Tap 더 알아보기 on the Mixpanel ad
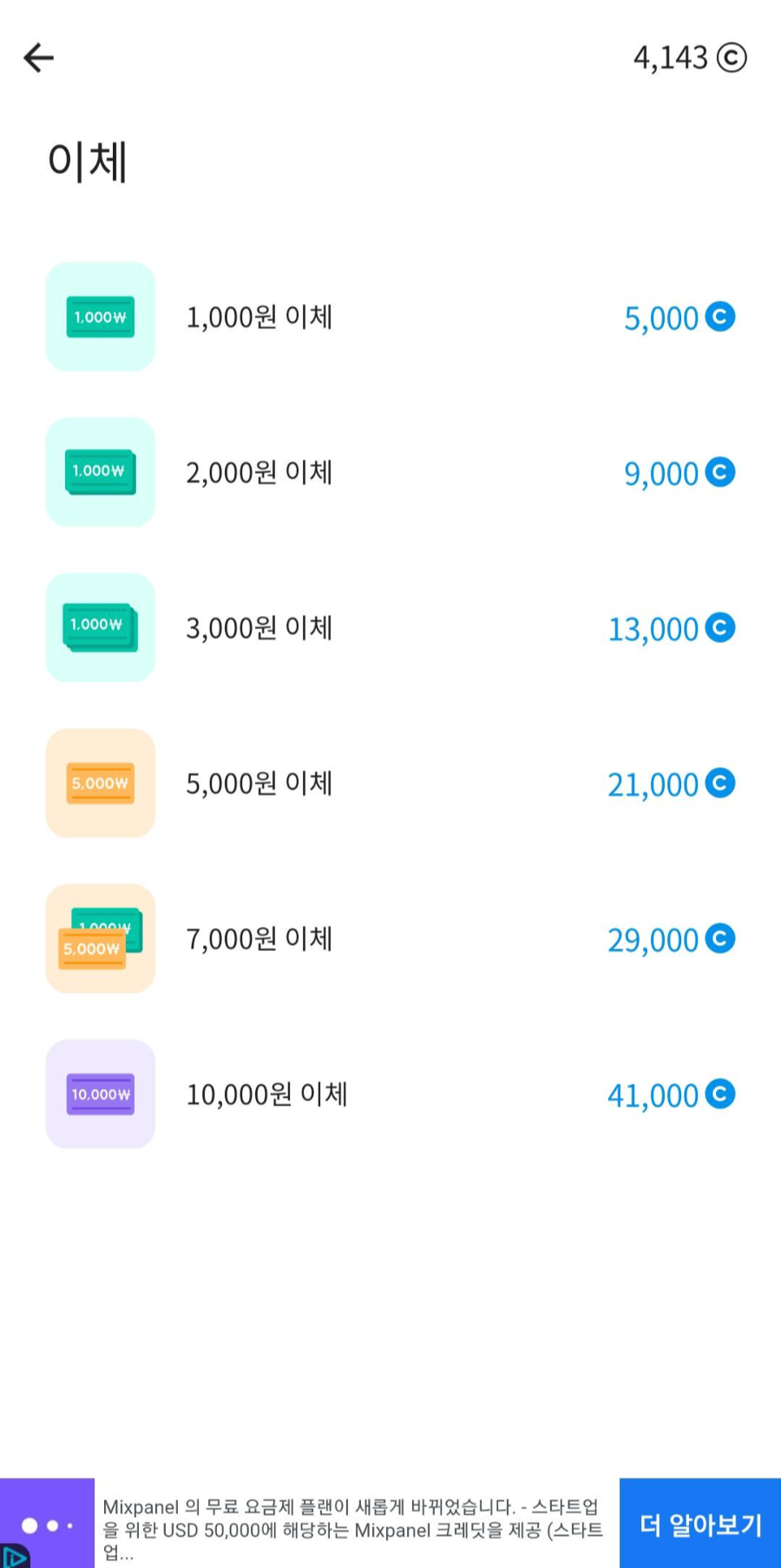The width and height of the screenshot is (781, 1568). click(700, 1524)
